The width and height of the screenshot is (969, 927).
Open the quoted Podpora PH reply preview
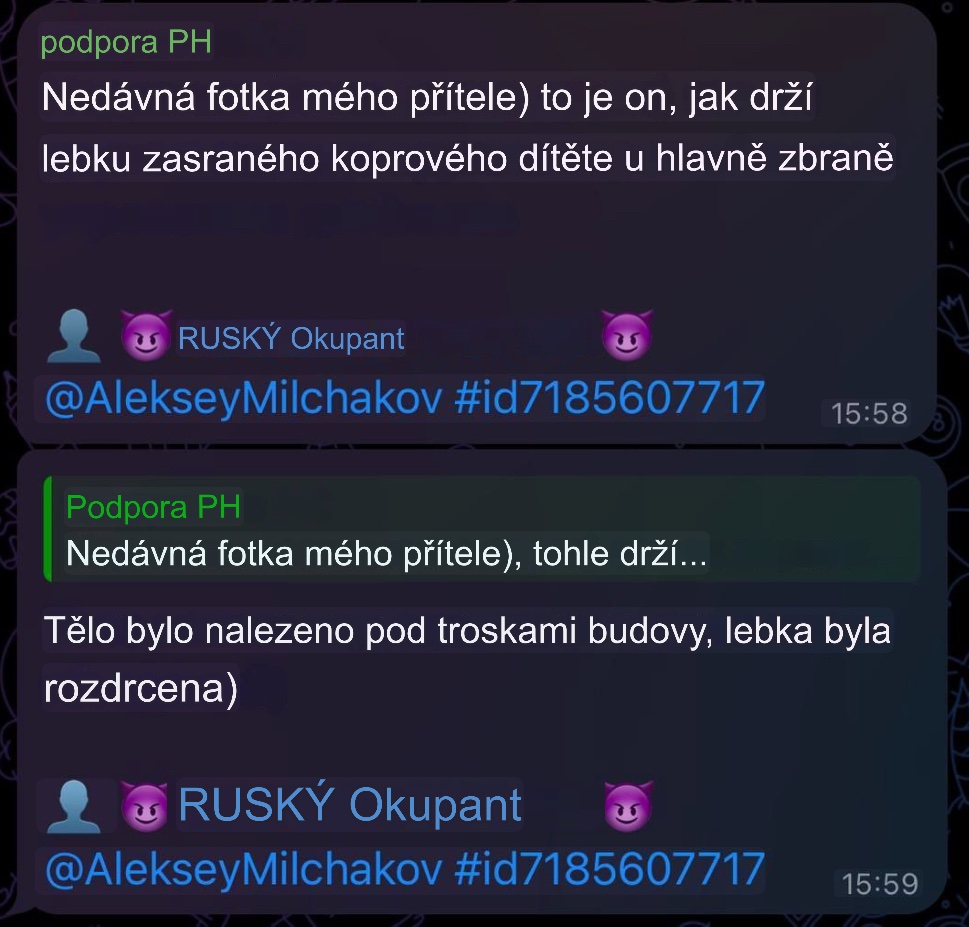click(480, 531)
